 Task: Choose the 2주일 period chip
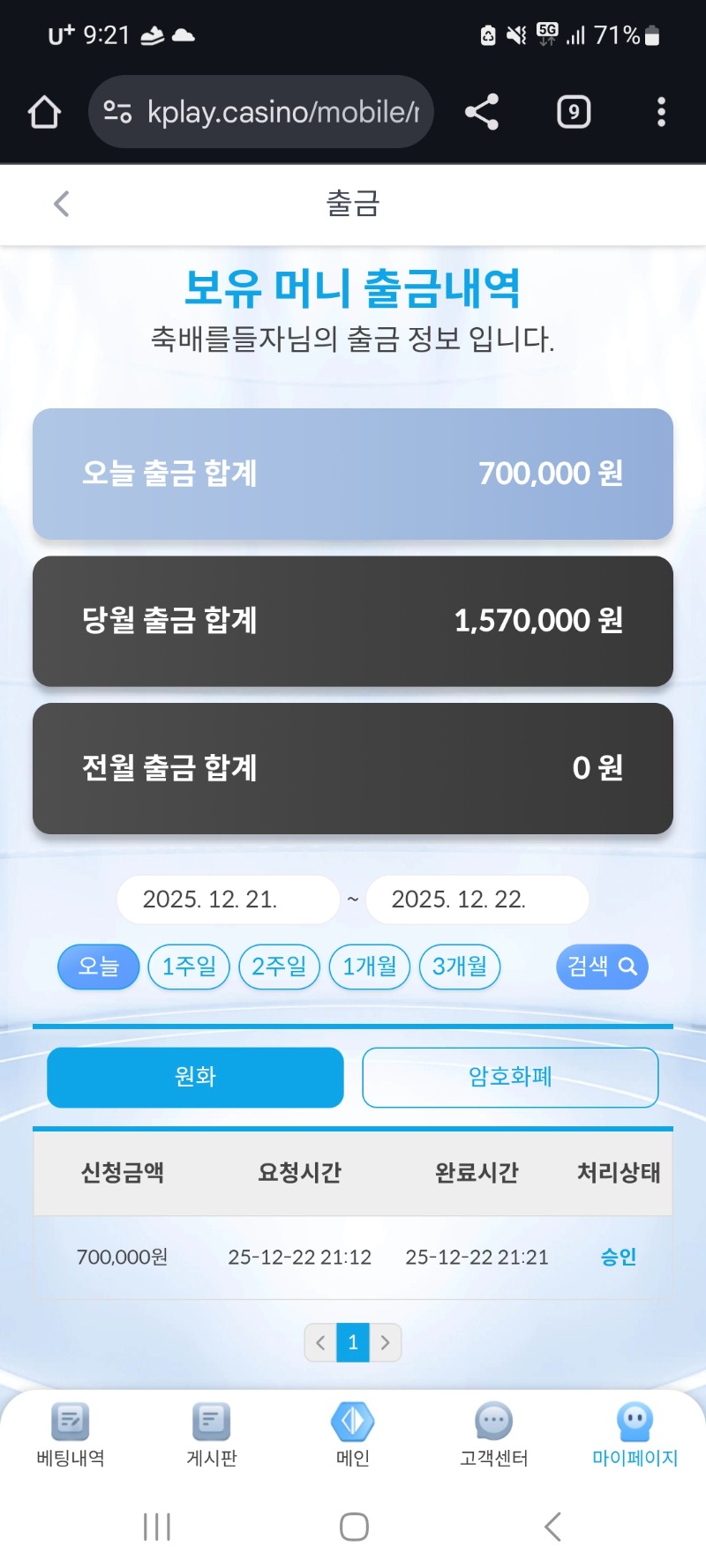(279, 967)
